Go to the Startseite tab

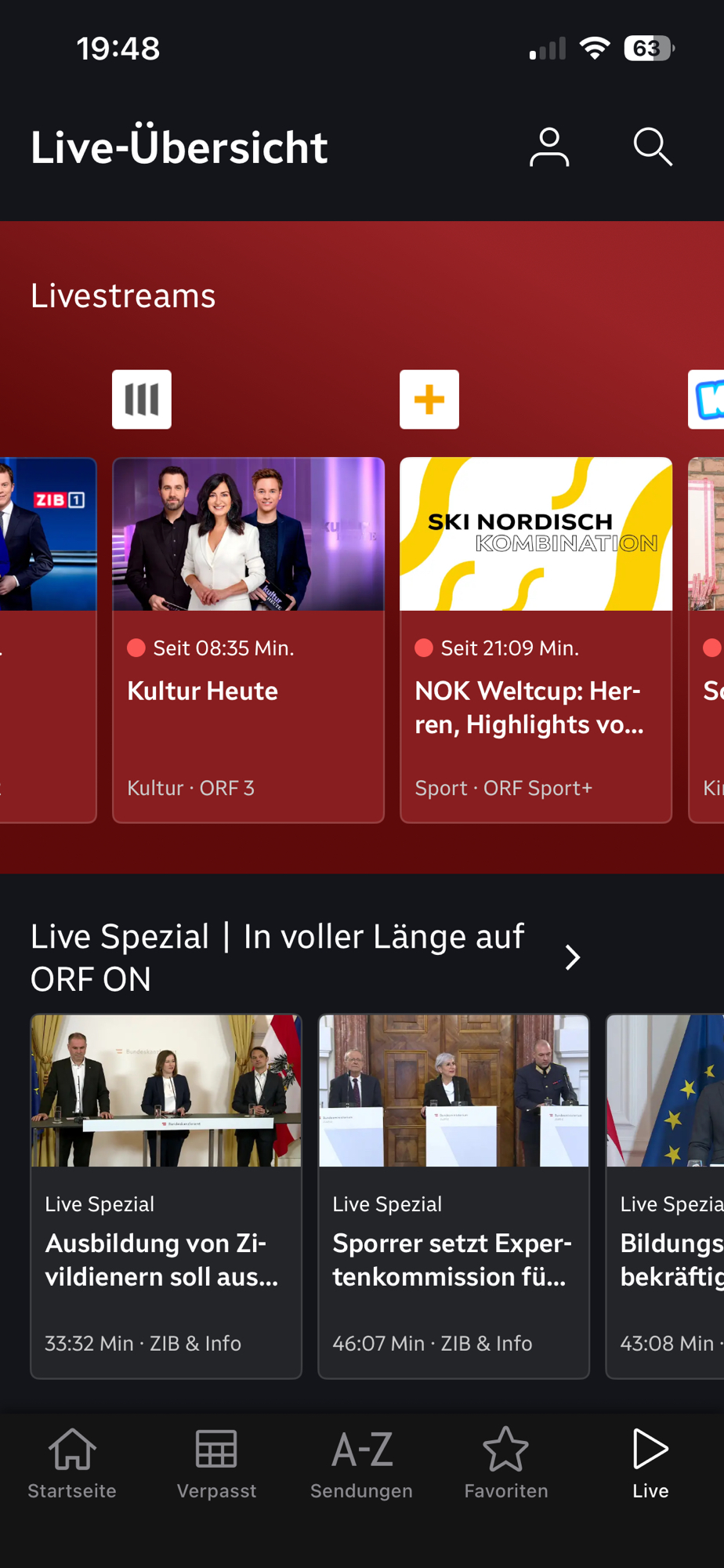coord(72,1463)
